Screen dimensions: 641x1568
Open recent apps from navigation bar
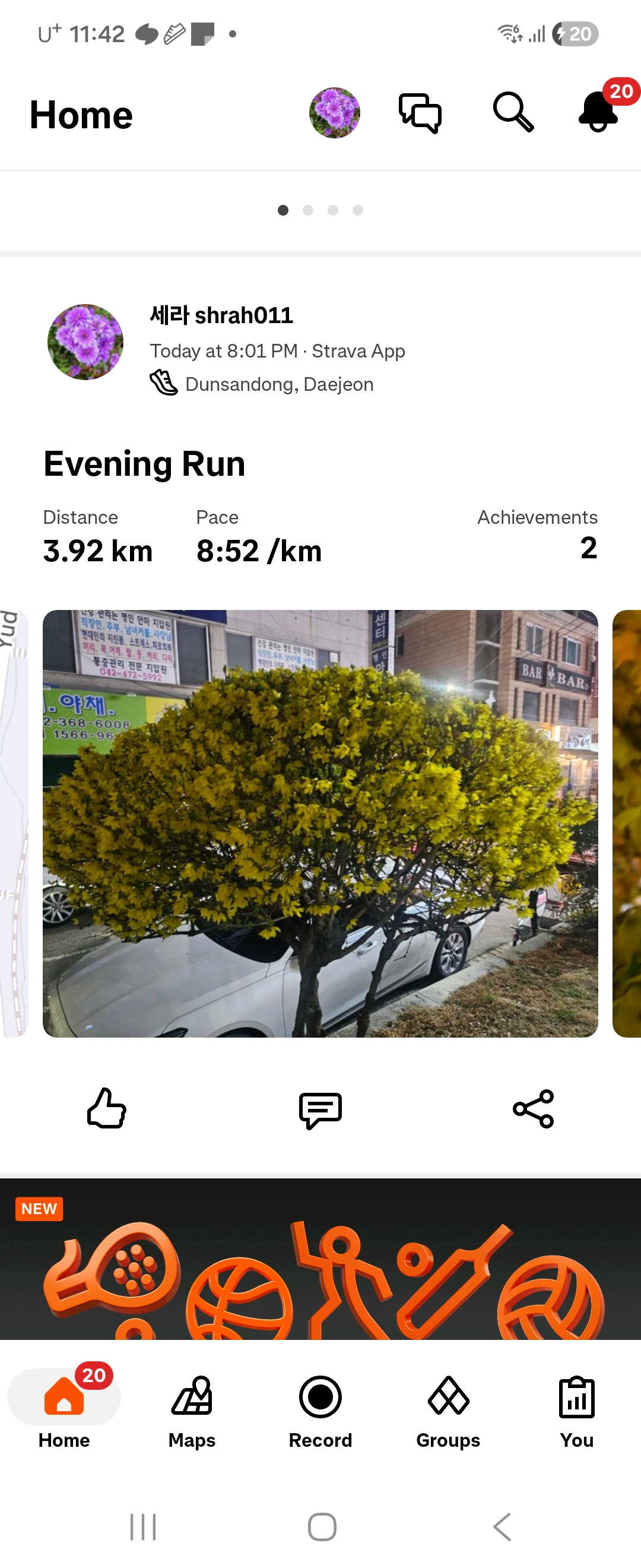coord(143,1526)
